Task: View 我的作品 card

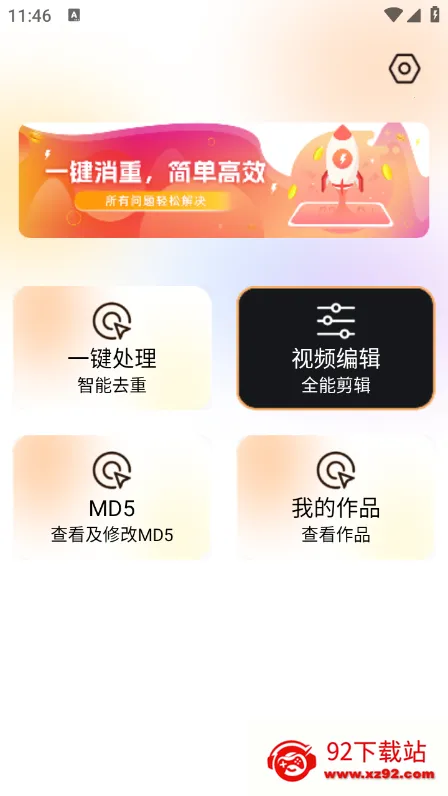Action: point(336,498)
